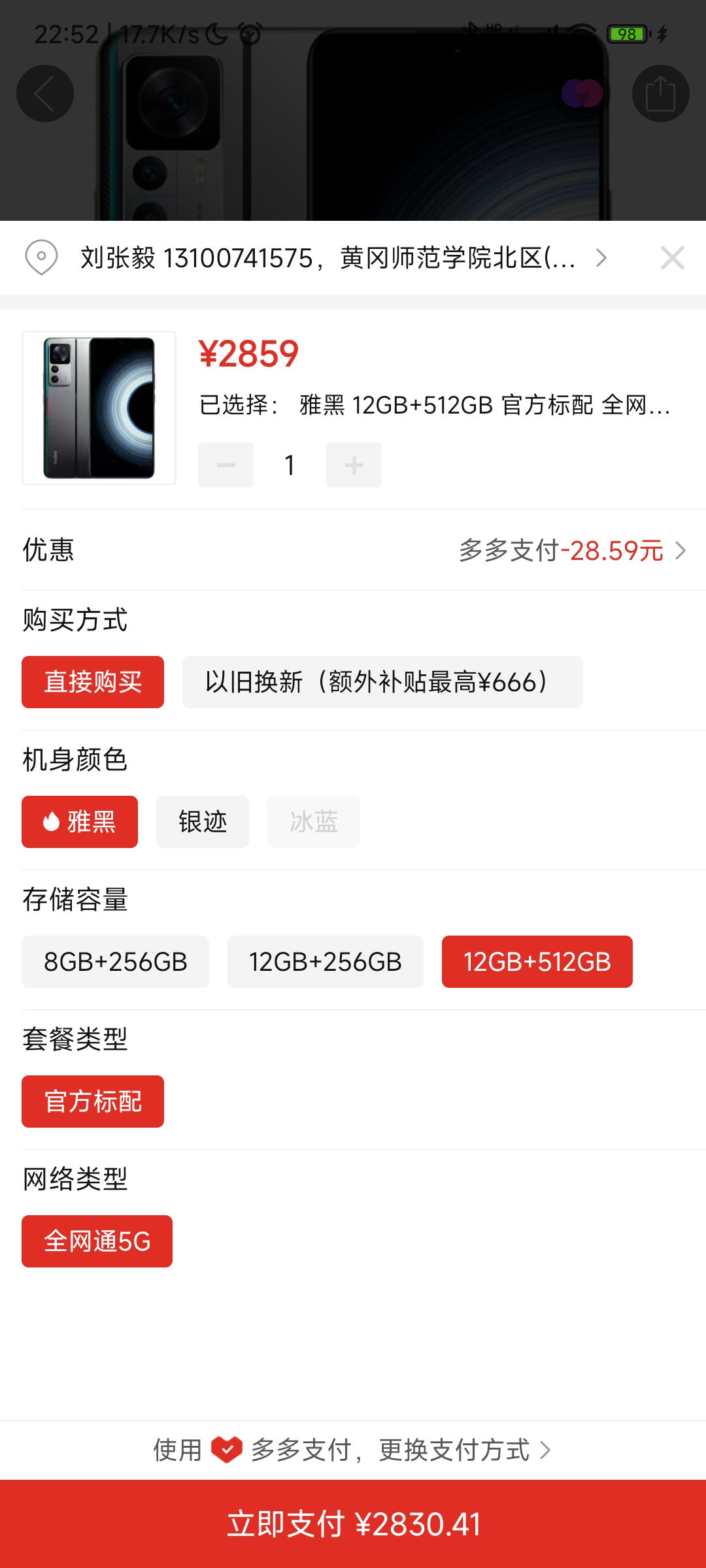Close the SKU panel with the X icon

672,257
